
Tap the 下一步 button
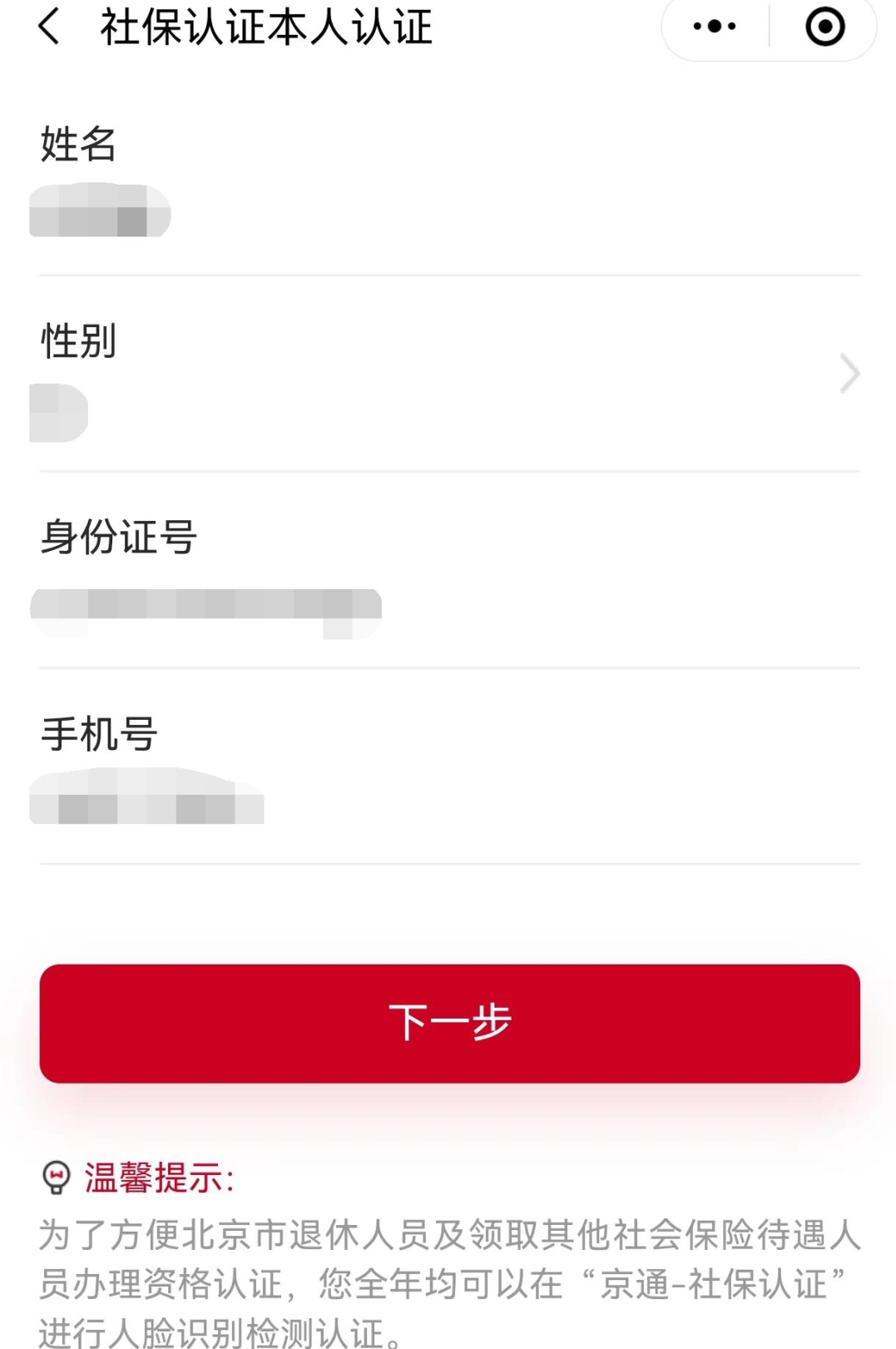point(449,1023)
